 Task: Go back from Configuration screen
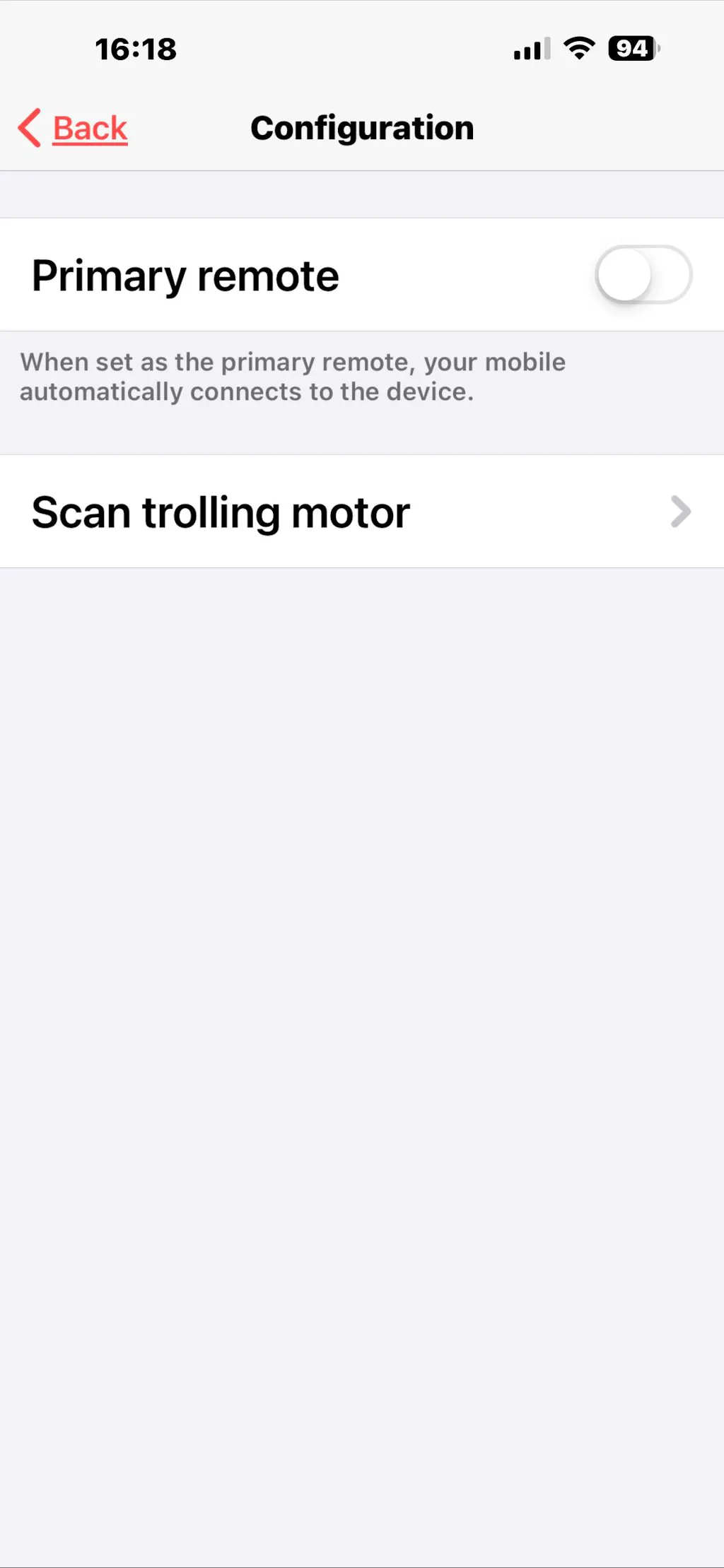tap(74, 128)
